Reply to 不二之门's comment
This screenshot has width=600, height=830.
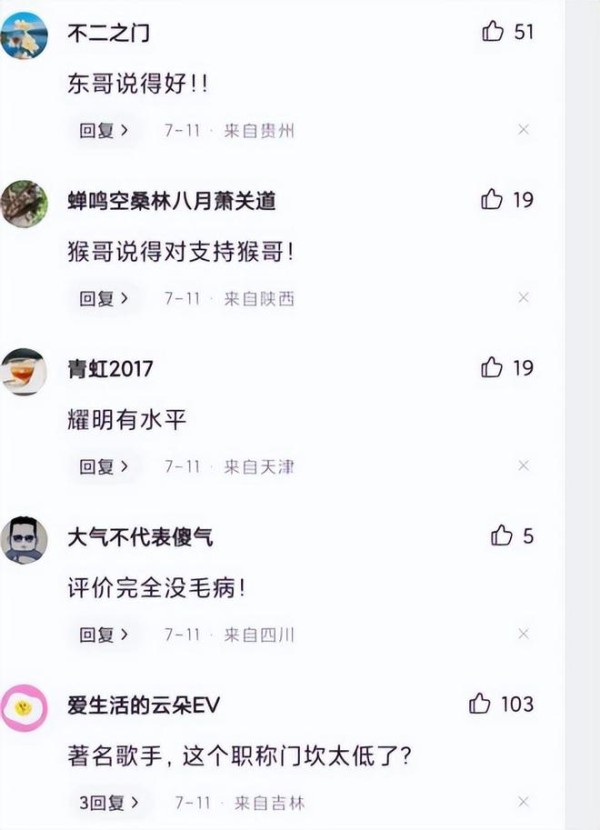coord(104,130)
